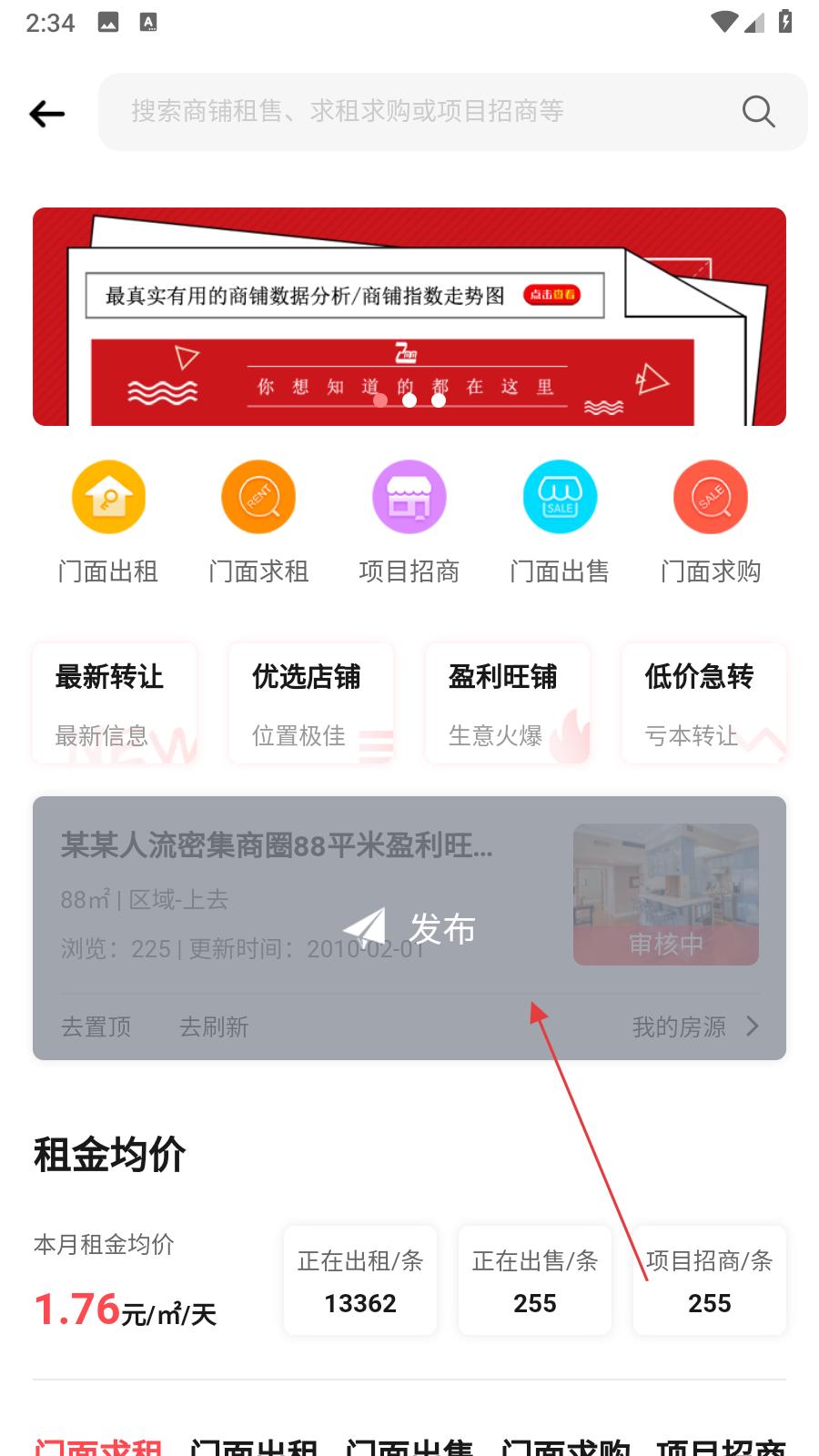819x1456 pixels.
Task: Open the 项目招商 count card
Action: coord(710,1280)
